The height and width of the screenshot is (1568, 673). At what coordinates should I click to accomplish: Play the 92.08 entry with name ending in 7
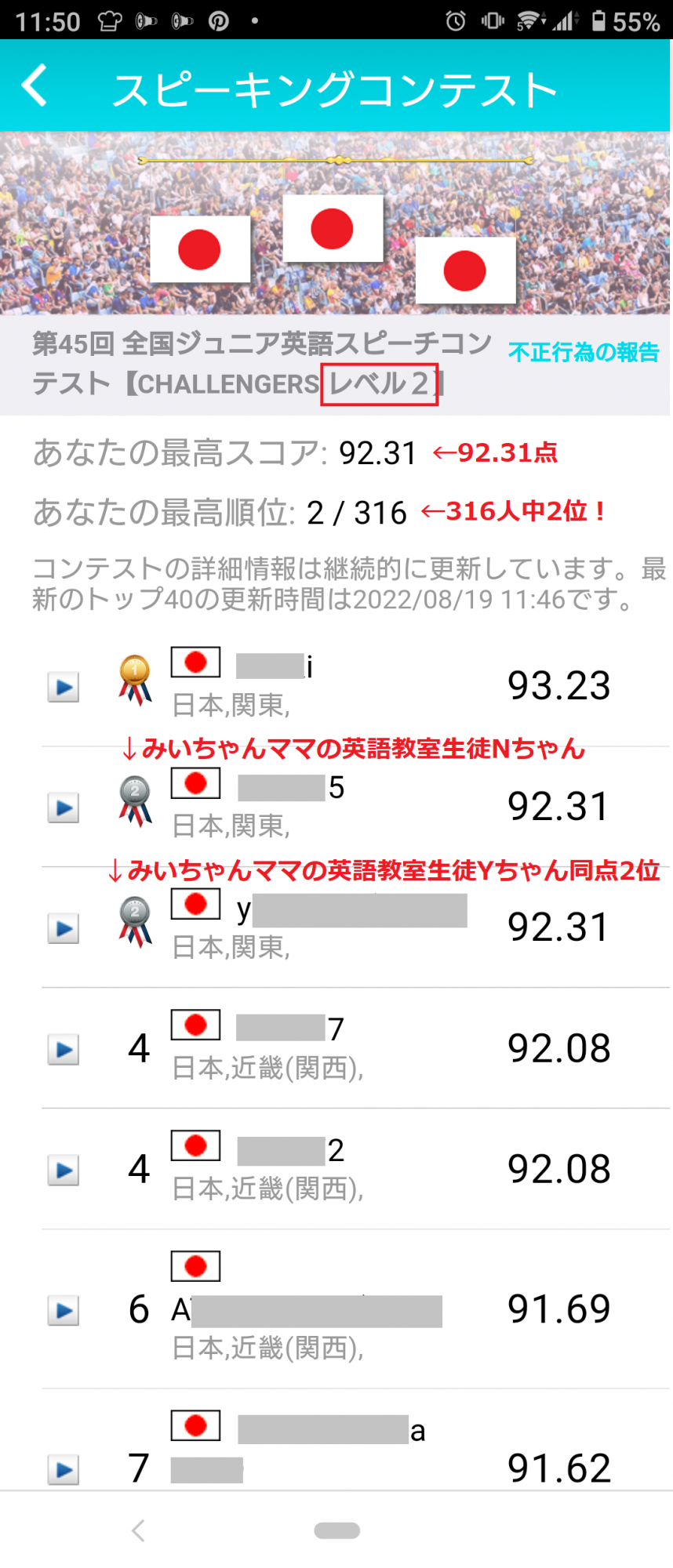64,1049
